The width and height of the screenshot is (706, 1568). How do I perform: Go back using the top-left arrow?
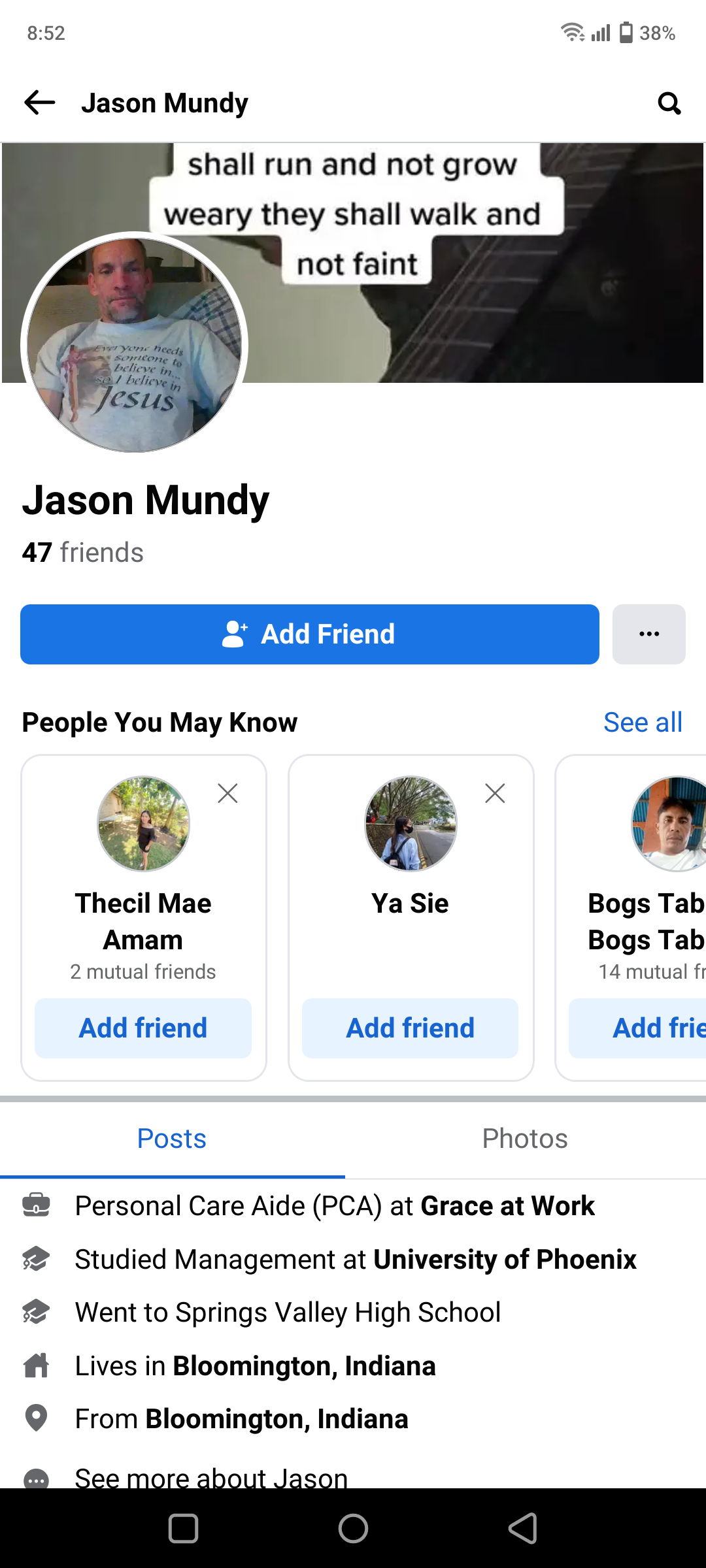pyautogui.click(x=39, y=103)
